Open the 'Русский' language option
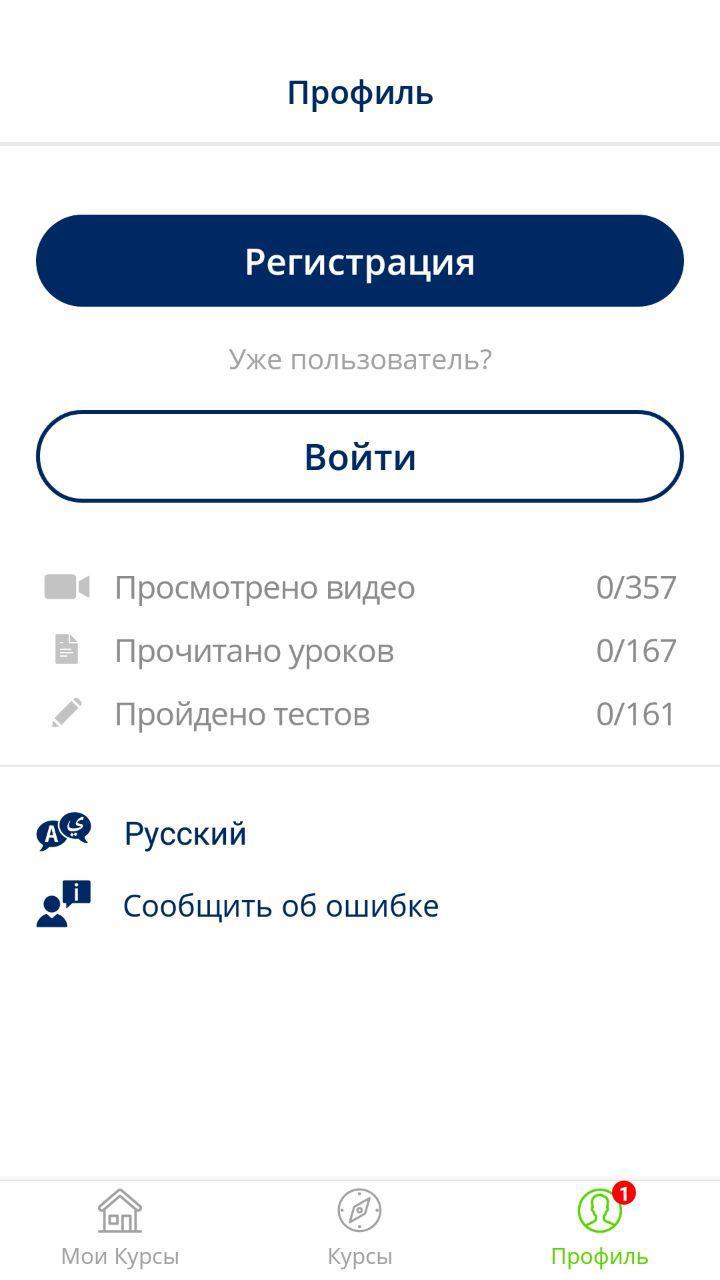Screen dimensions: 720x1280 coord(184,833)
